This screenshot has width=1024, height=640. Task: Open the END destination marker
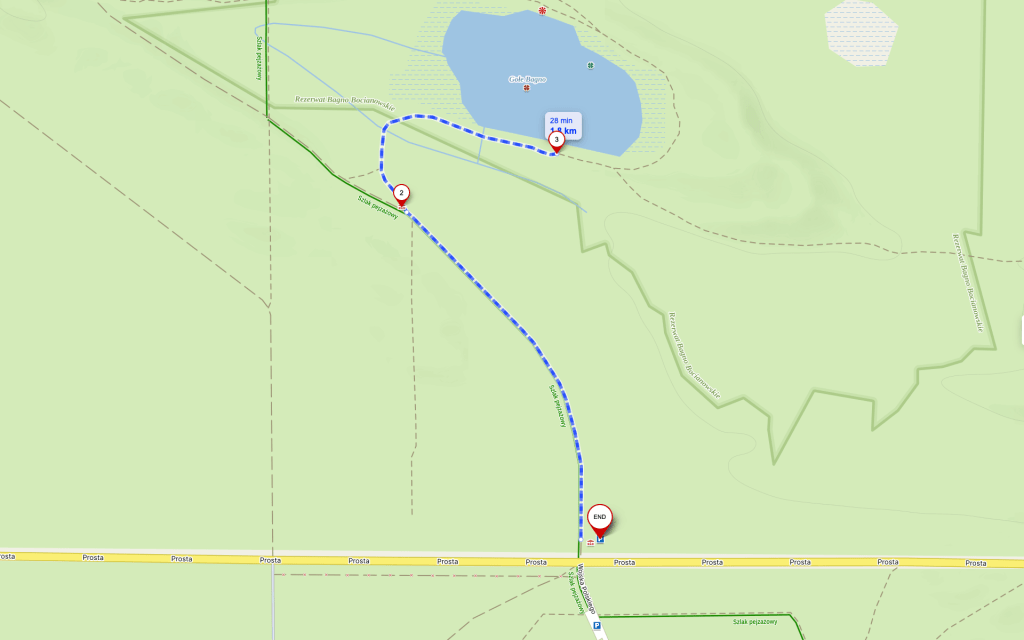coord(600,517)
